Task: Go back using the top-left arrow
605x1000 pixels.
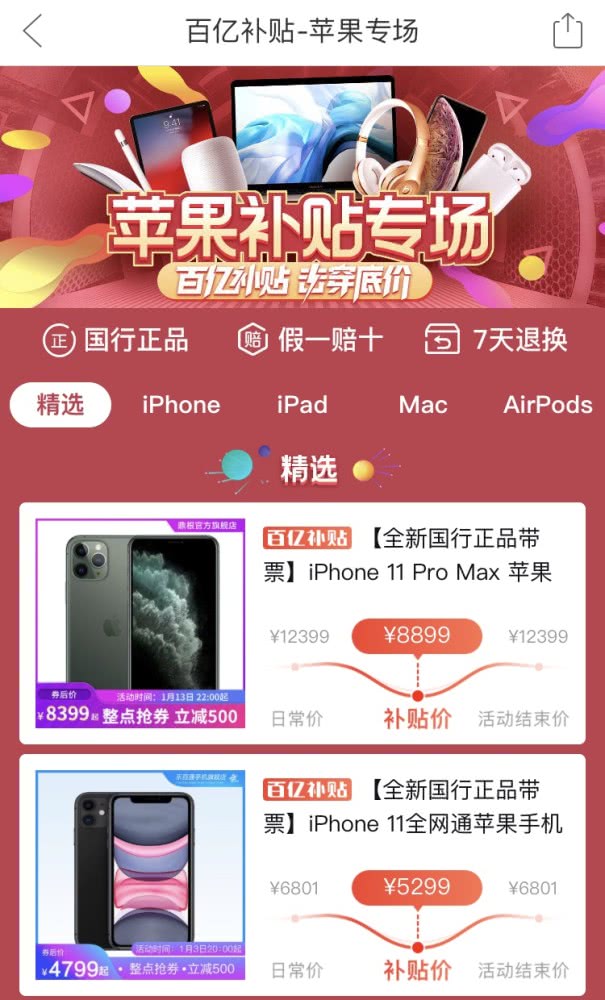Action: 33,31
